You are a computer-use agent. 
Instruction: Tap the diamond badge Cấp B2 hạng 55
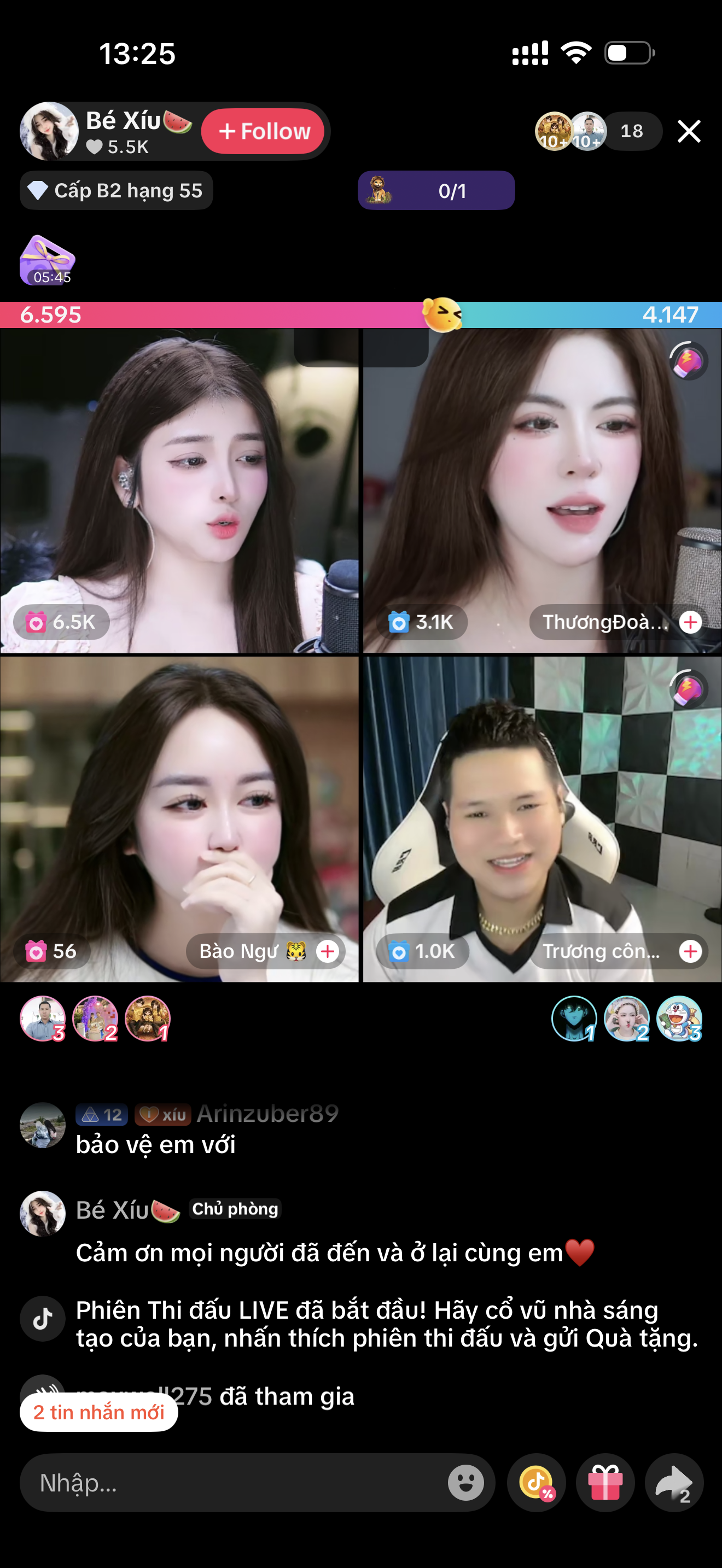(117, 190)
